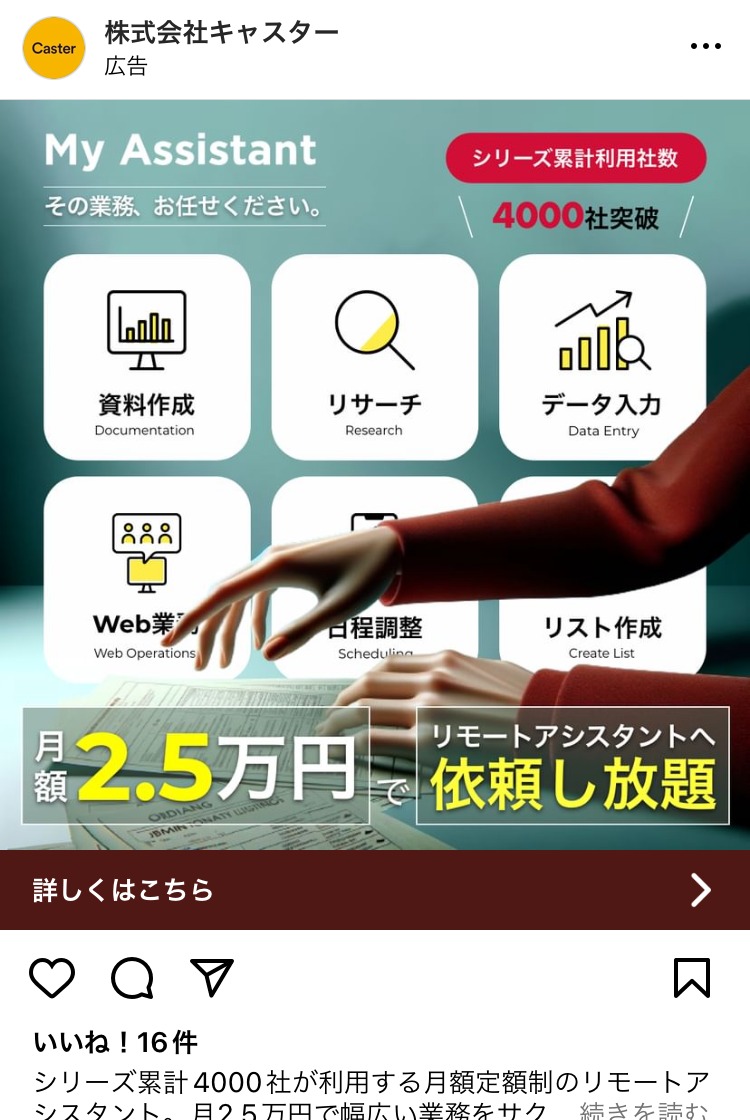Share the post via the paper plane icon
Image resolution: width=750 pixels, height=1120 pixels.
pyautogui.click(x=212, y=978)
